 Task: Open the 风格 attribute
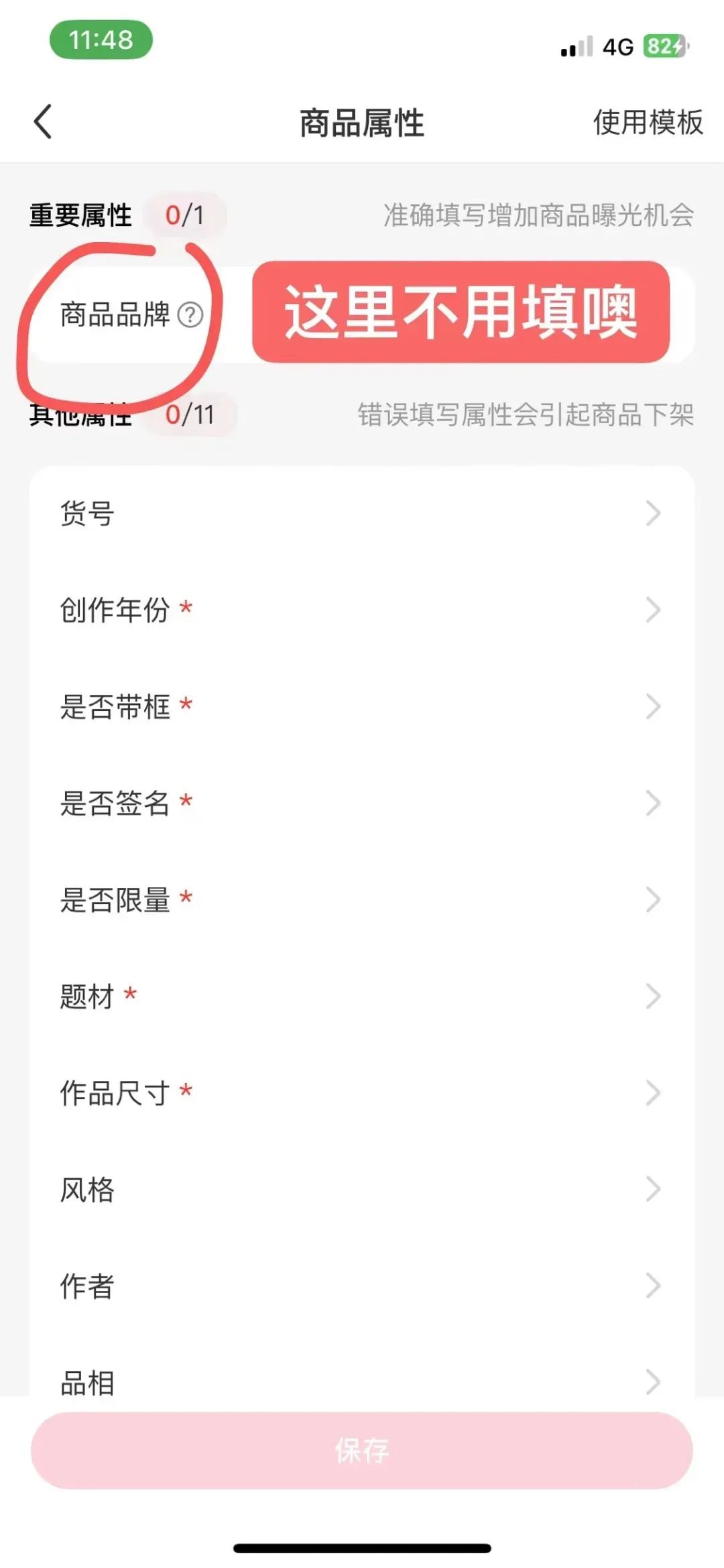click(x=362, y=1190)
